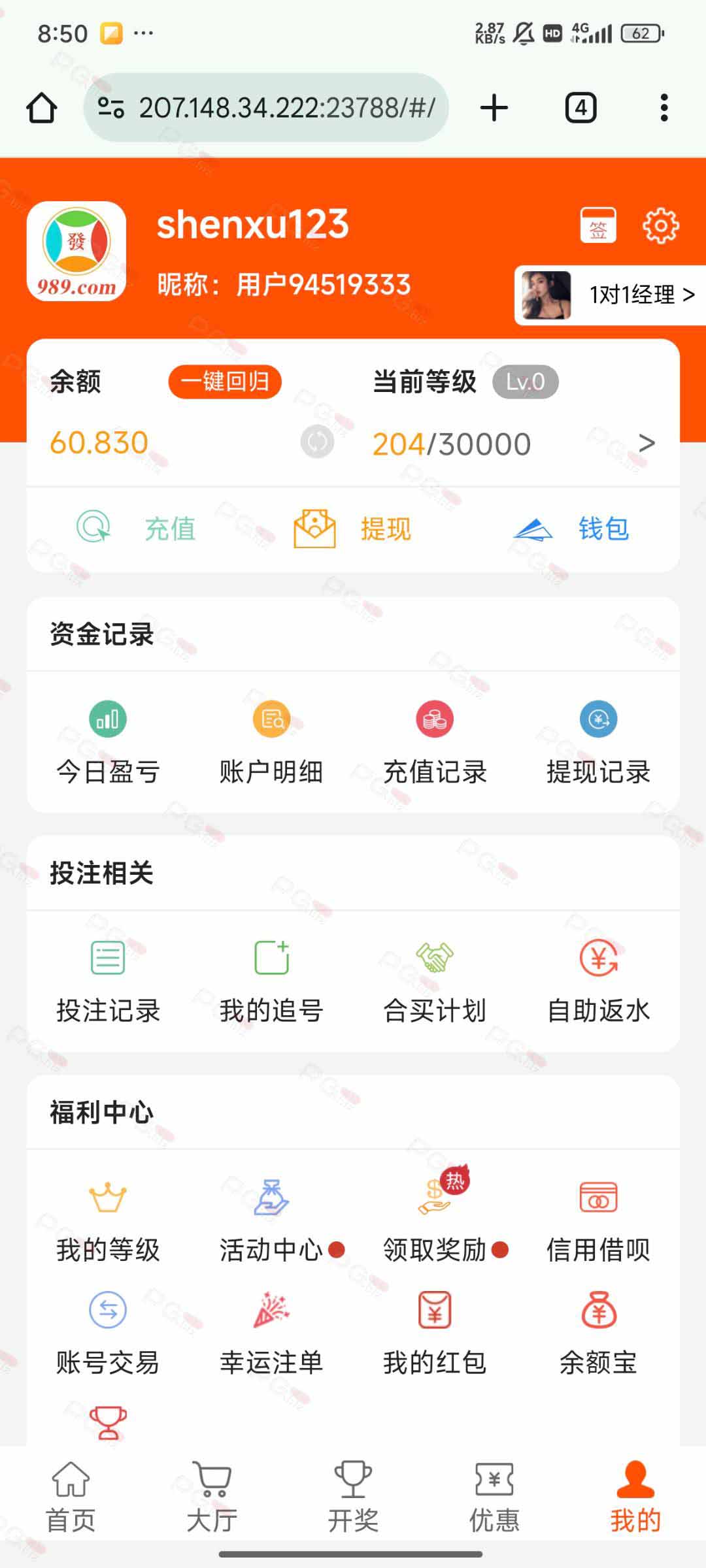Open 账户明细 account details
The height and width of the screenshot is (1568, 706).
(271, 742)
